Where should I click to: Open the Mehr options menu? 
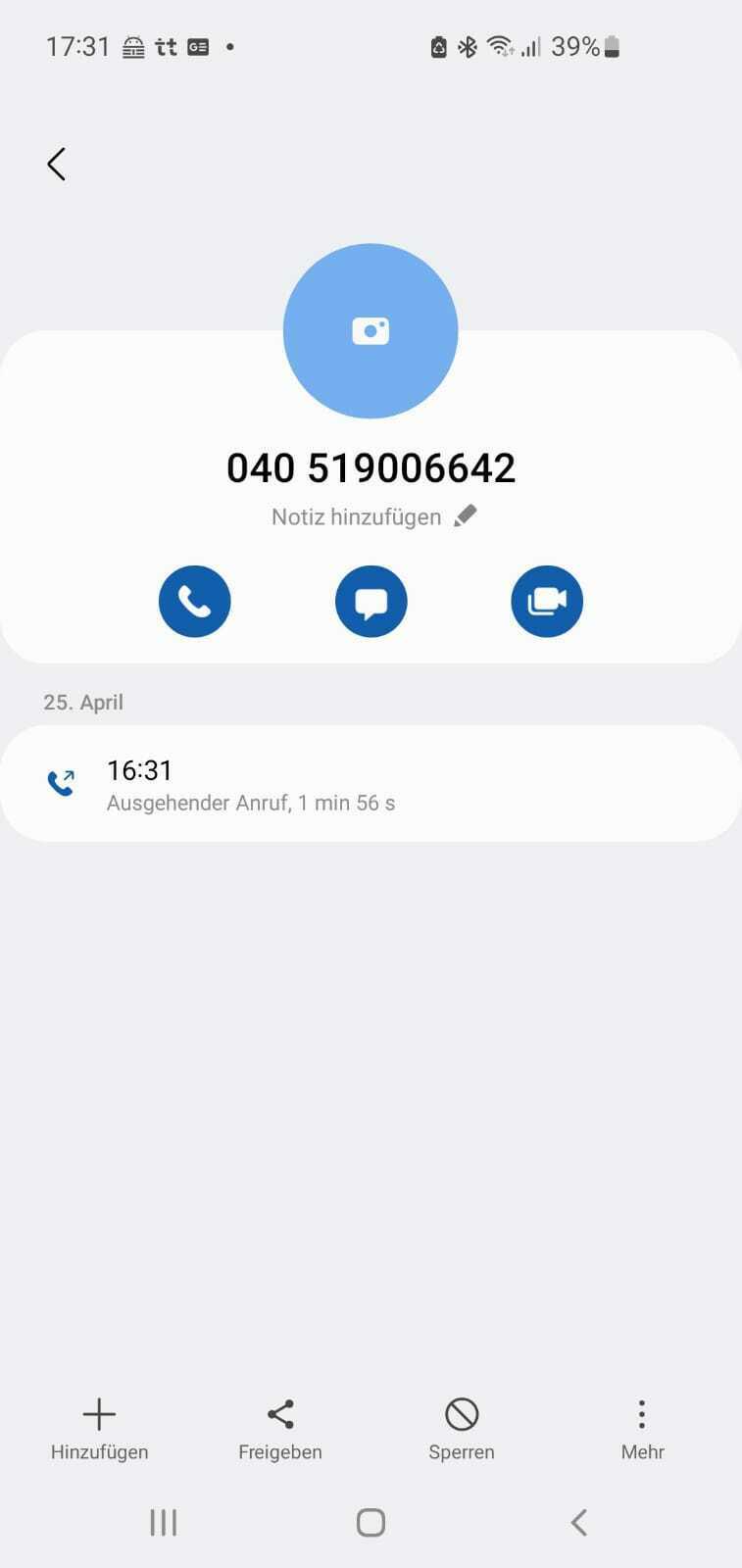point(642,1429)
